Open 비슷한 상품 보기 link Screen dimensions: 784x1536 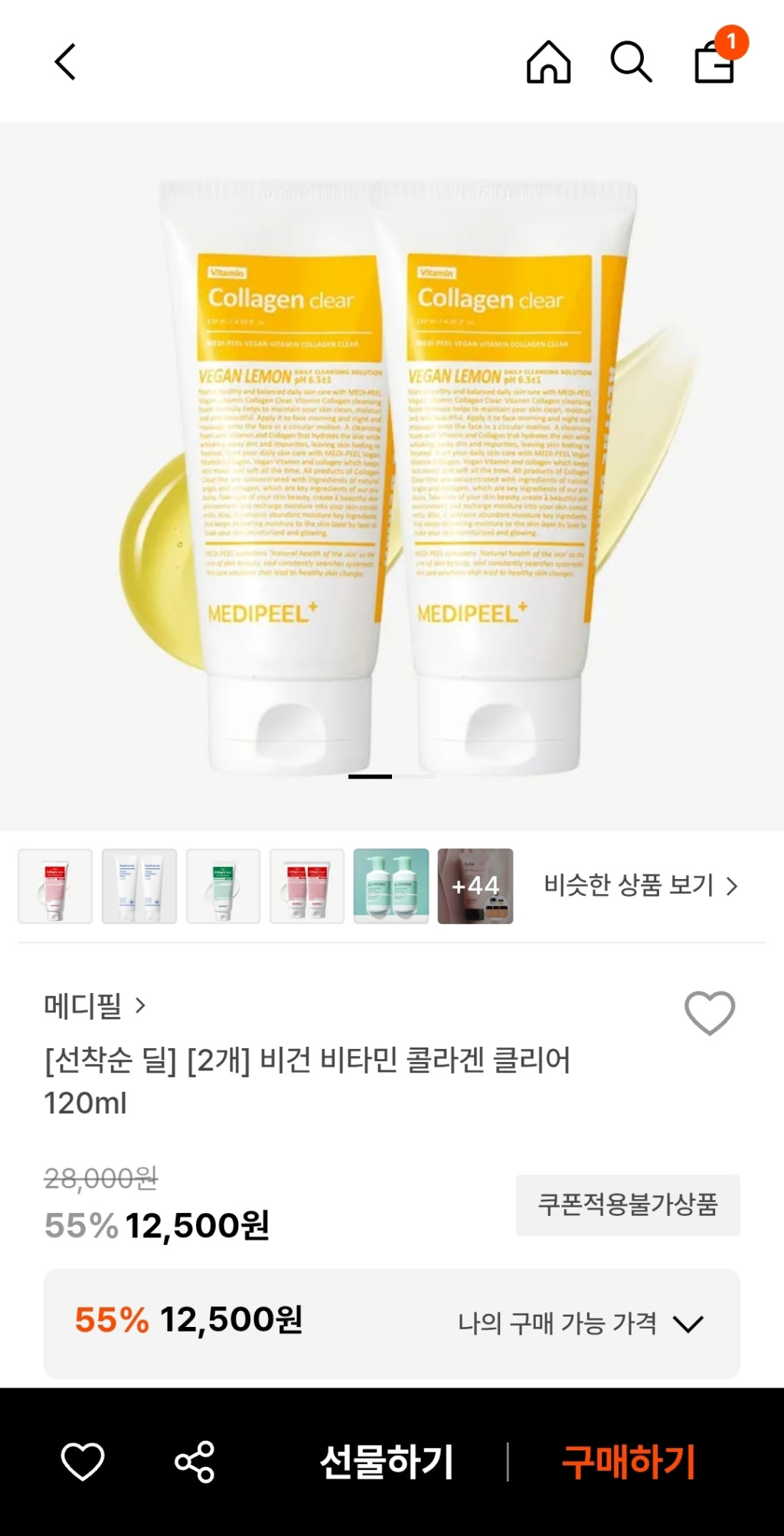pyautogui.click(x=641, y=886)
